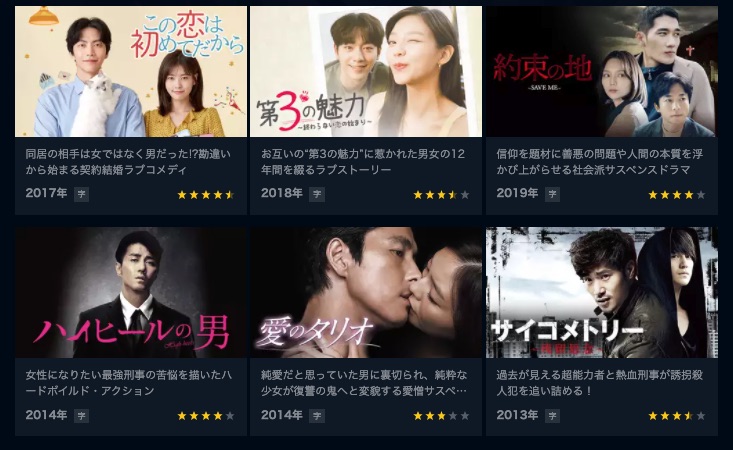Screen dimensions: 733x450
Task: Open the ハイヒールの男 movie card
Action: tap(130, 293)
